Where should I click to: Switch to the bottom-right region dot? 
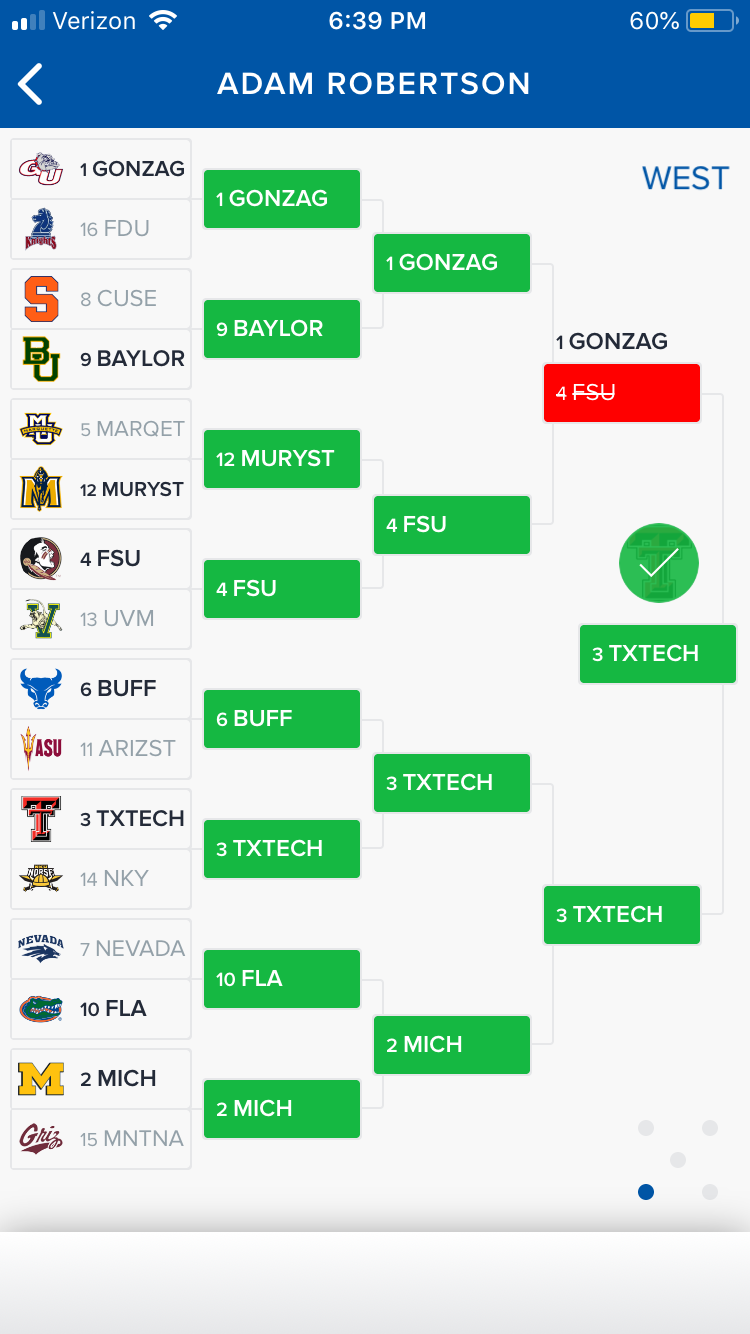click(710, 1192)
